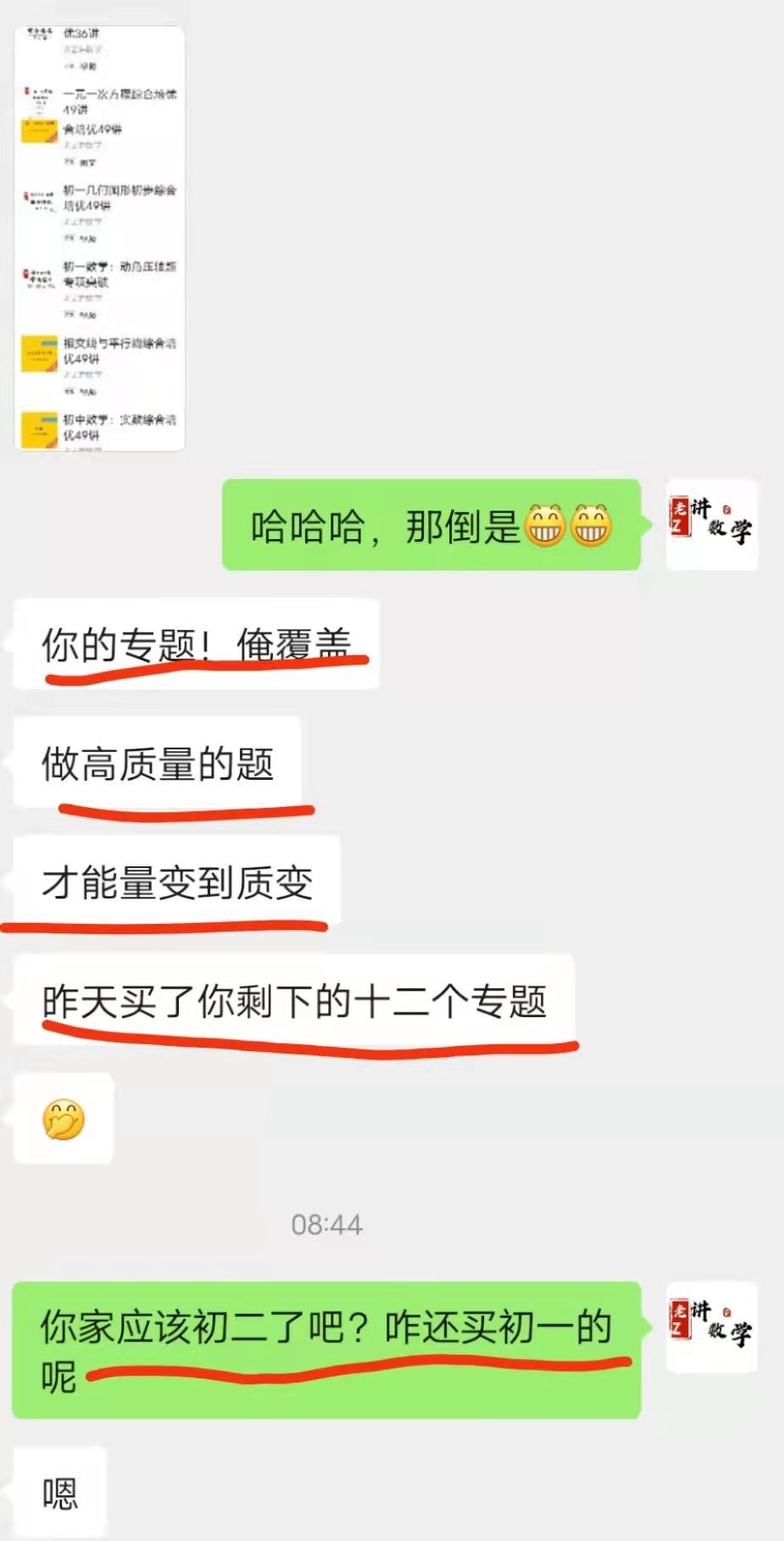The height and width of the screenshot is (1541, 784).
Task: Open sender avatar beside 你家应该初二了吧 message
Action: [712, 1327]
